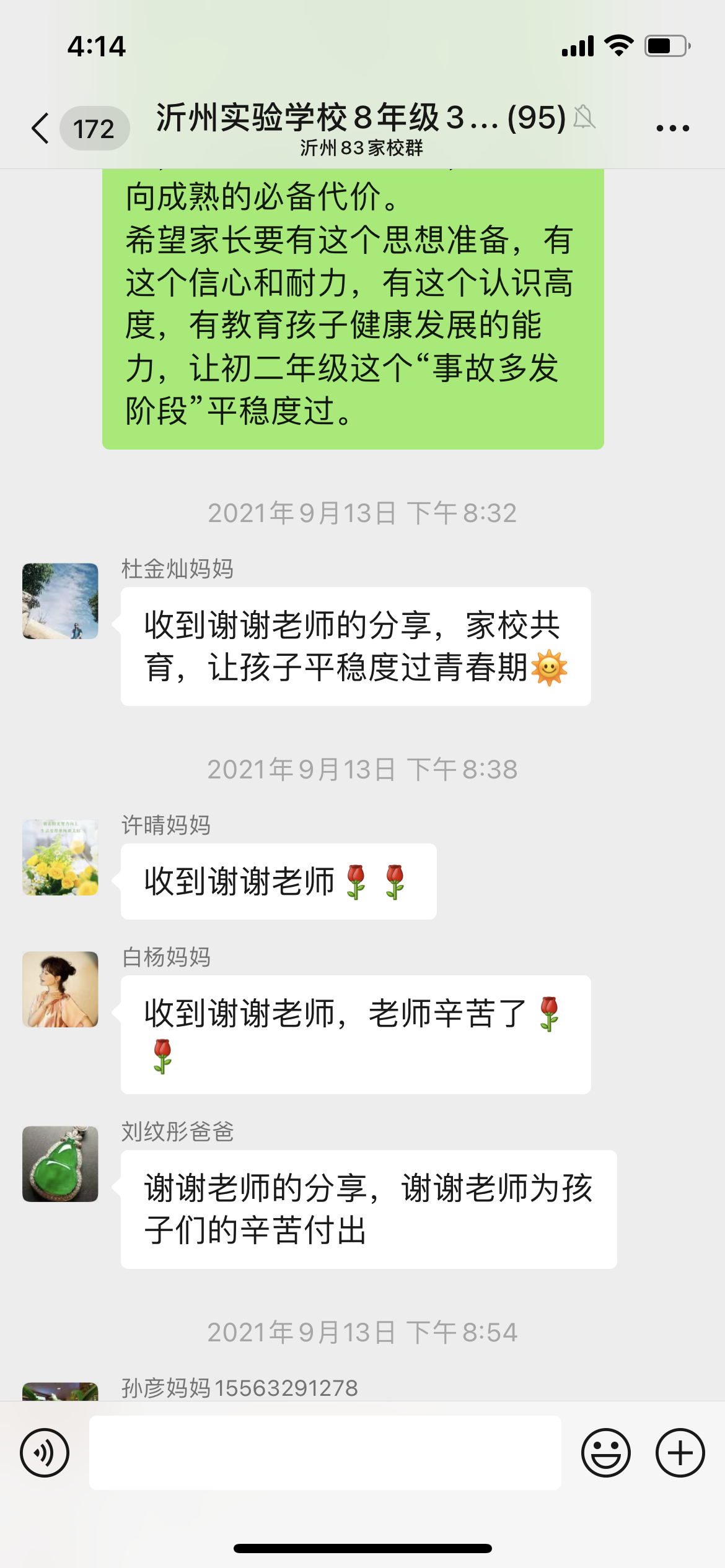725x1568 pixels.
Task: Open the plus attachment menu
Action: [x=680, y=1453]
